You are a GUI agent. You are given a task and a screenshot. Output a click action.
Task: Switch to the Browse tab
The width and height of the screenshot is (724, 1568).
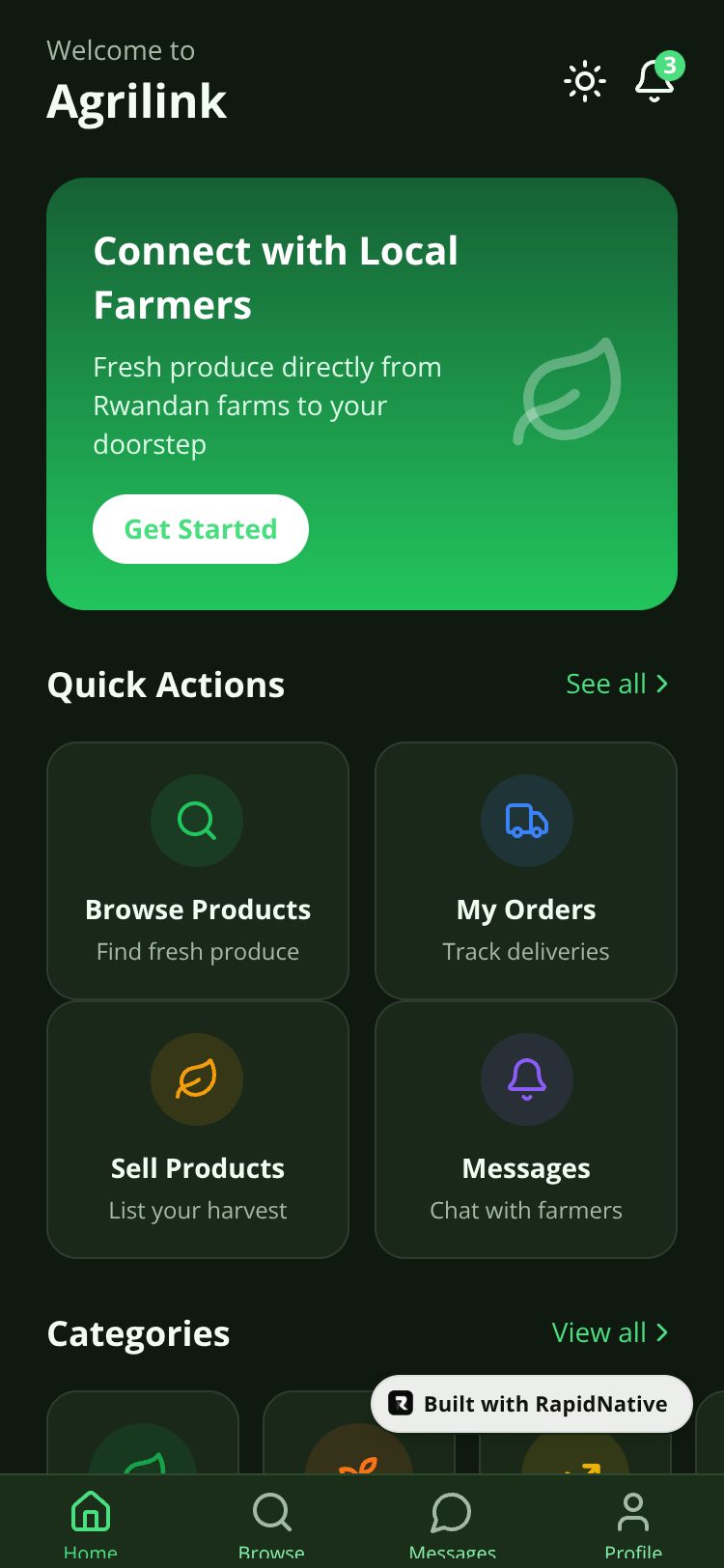(271, 1523)
